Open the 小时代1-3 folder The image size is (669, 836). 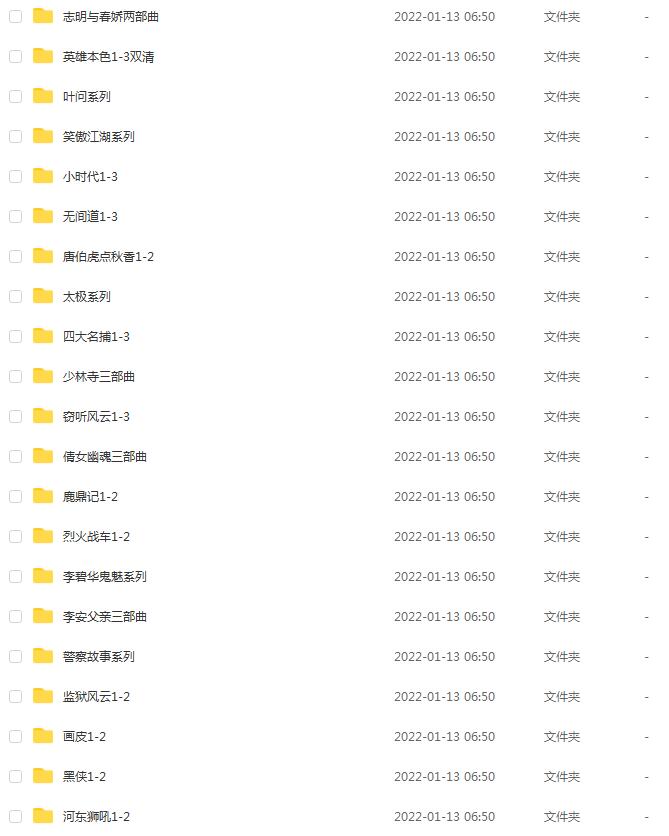(90, 177)
